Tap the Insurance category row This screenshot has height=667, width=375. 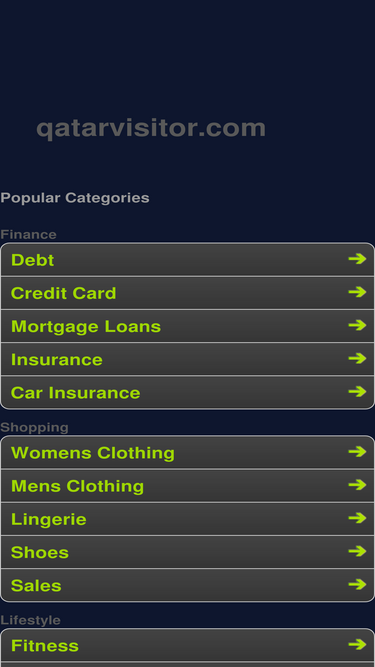click(x=188, y=359)
